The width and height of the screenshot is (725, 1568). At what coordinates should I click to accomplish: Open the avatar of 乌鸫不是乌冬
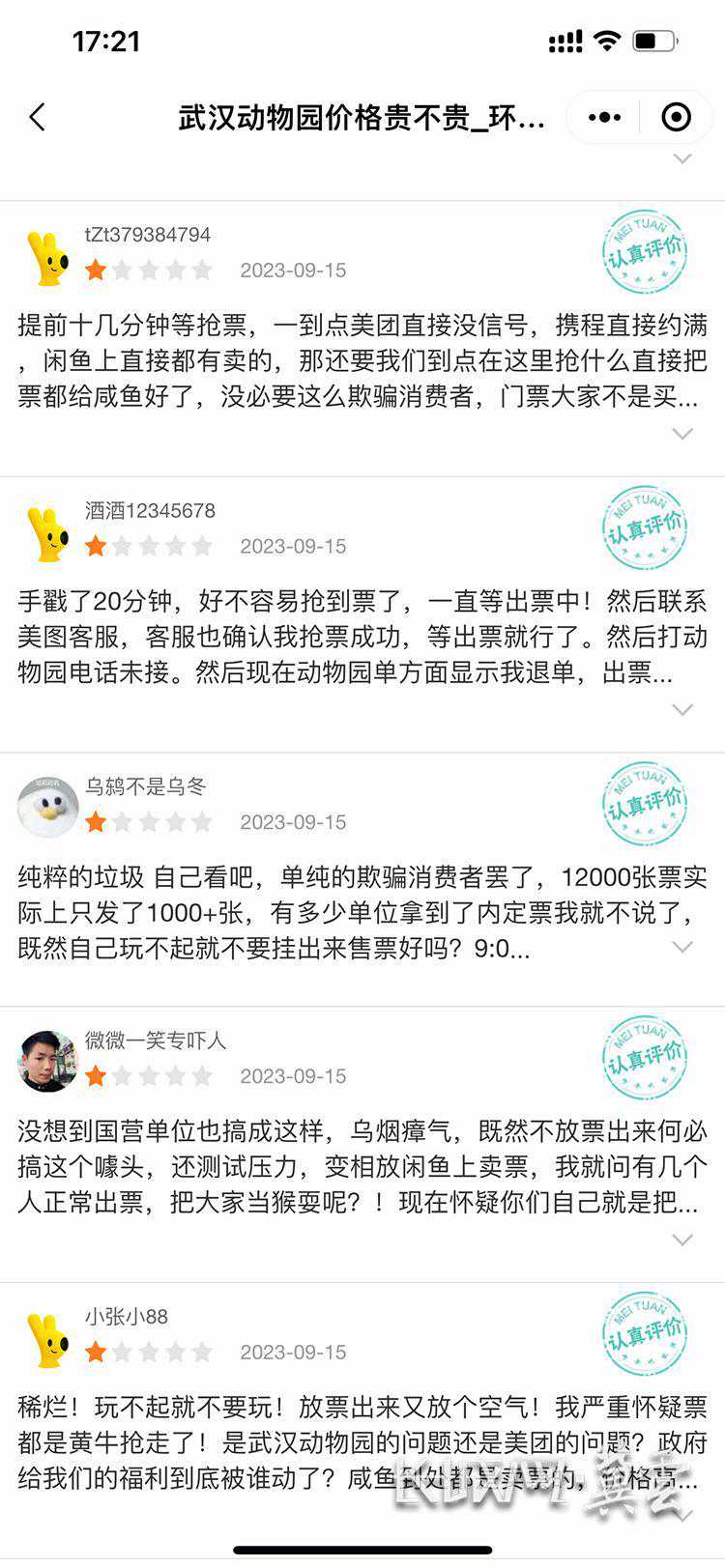[x=47, y=807]
